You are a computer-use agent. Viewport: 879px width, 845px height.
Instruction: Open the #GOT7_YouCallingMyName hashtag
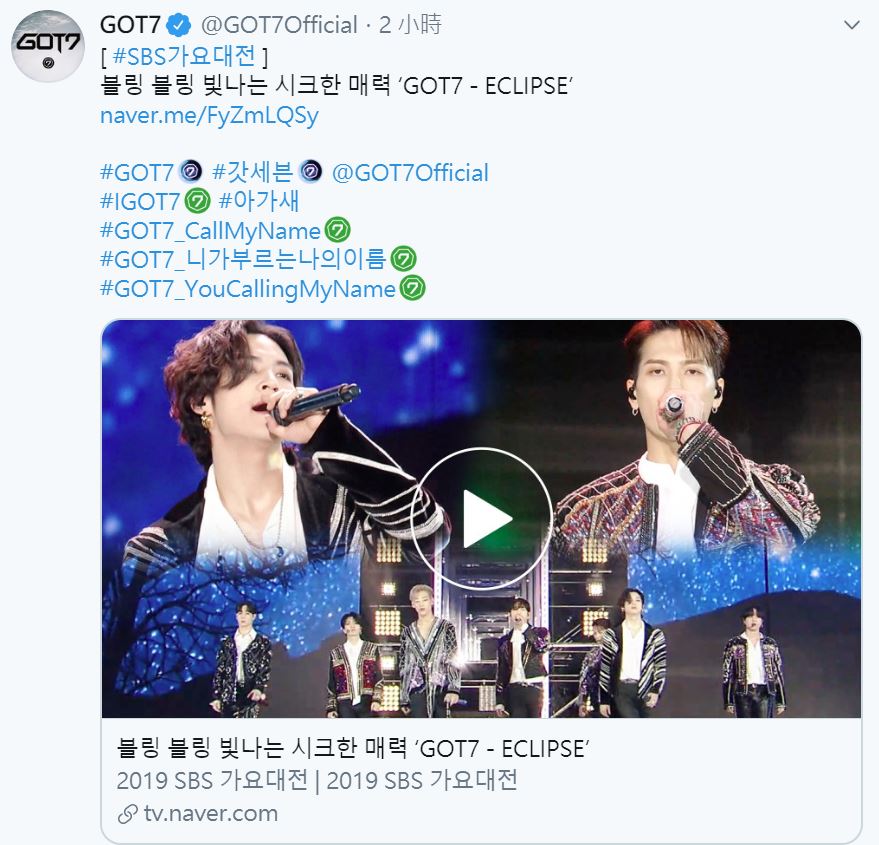pos(248,289)
